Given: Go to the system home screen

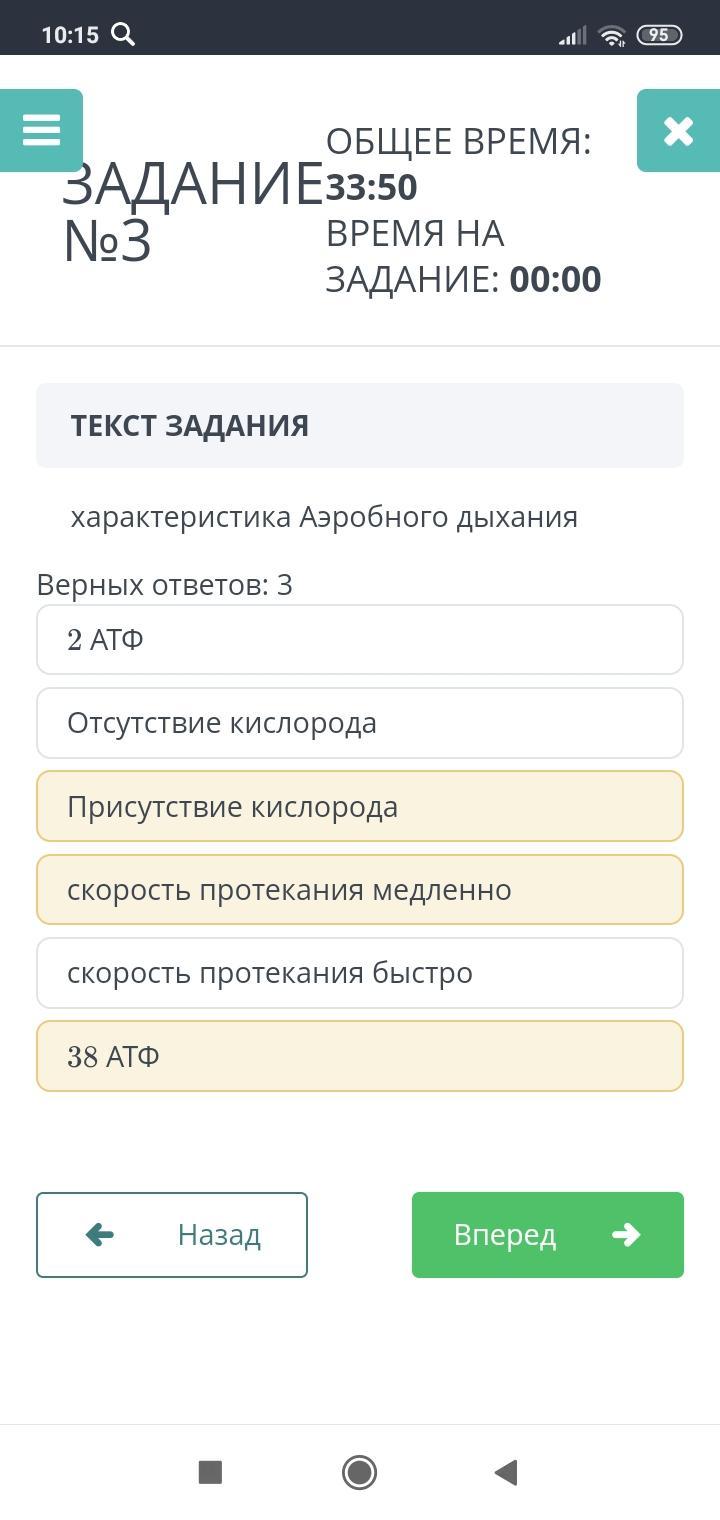Looking at the screenshot, I should click(359, 1472).
